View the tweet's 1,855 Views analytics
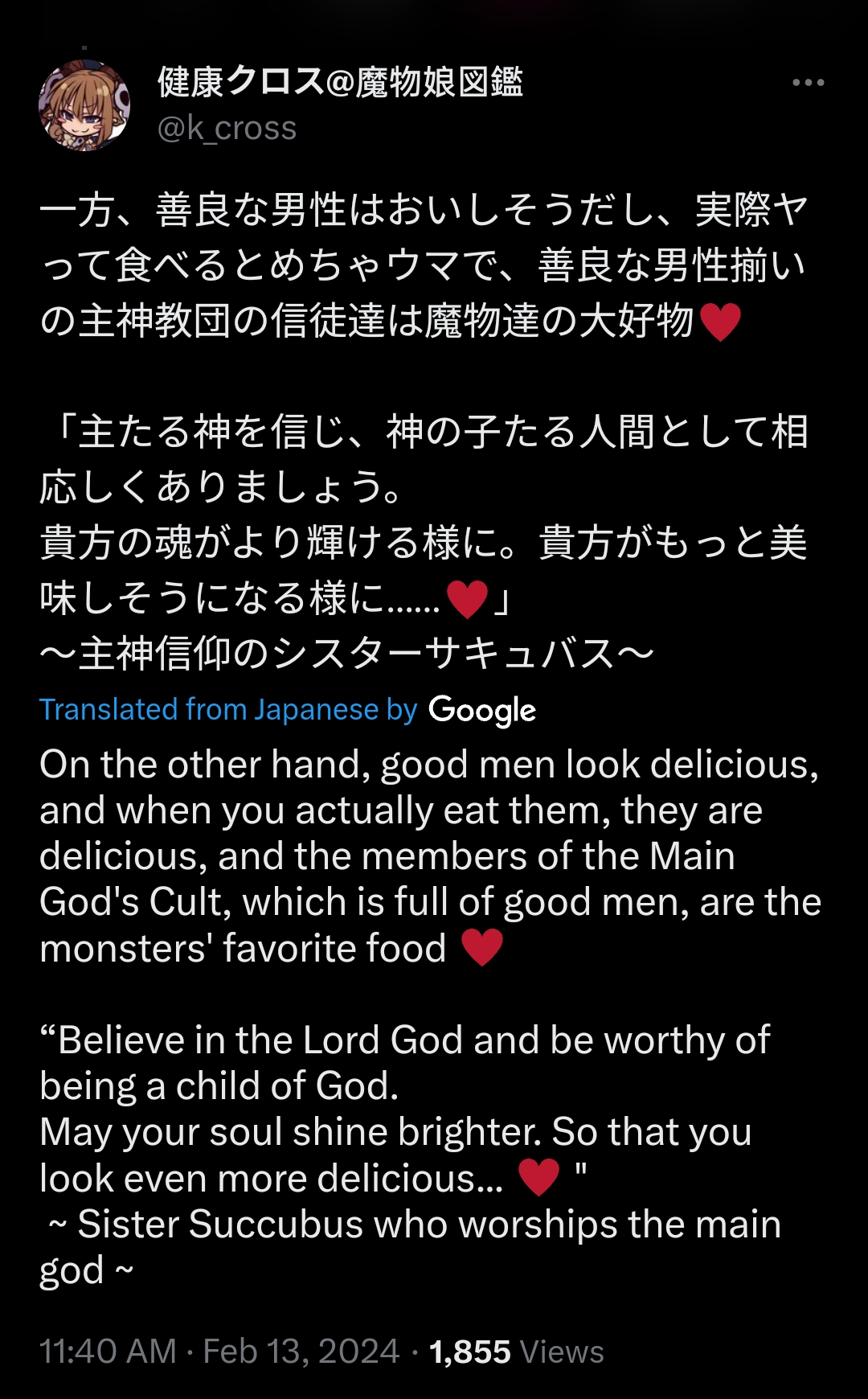This screenshot has width=868, height=1399. [516, 1352]
